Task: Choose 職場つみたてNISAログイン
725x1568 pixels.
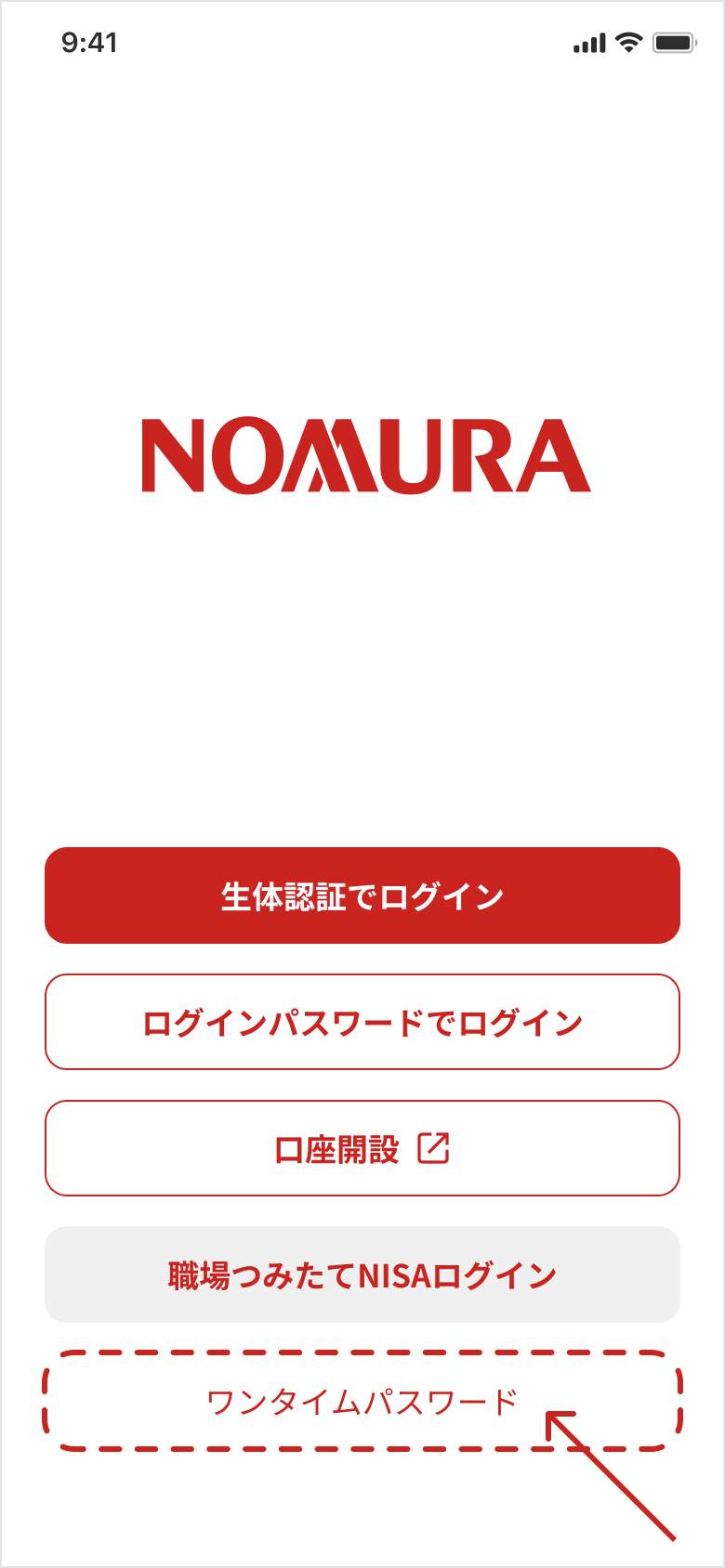Action: (x=362, y=1274)
